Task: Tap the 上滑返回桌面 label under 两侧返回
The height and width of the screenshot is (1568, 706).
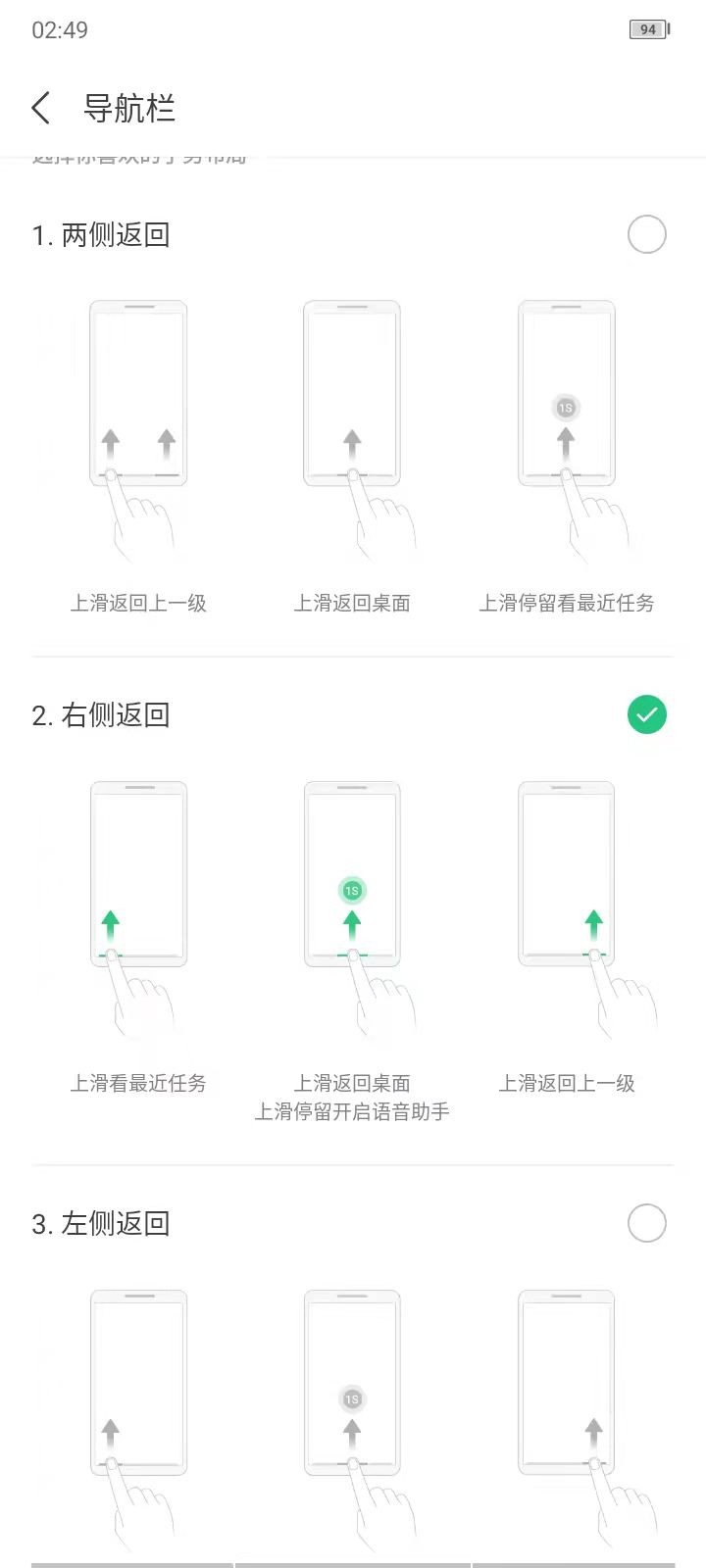Action: click(x=354, y=603)
